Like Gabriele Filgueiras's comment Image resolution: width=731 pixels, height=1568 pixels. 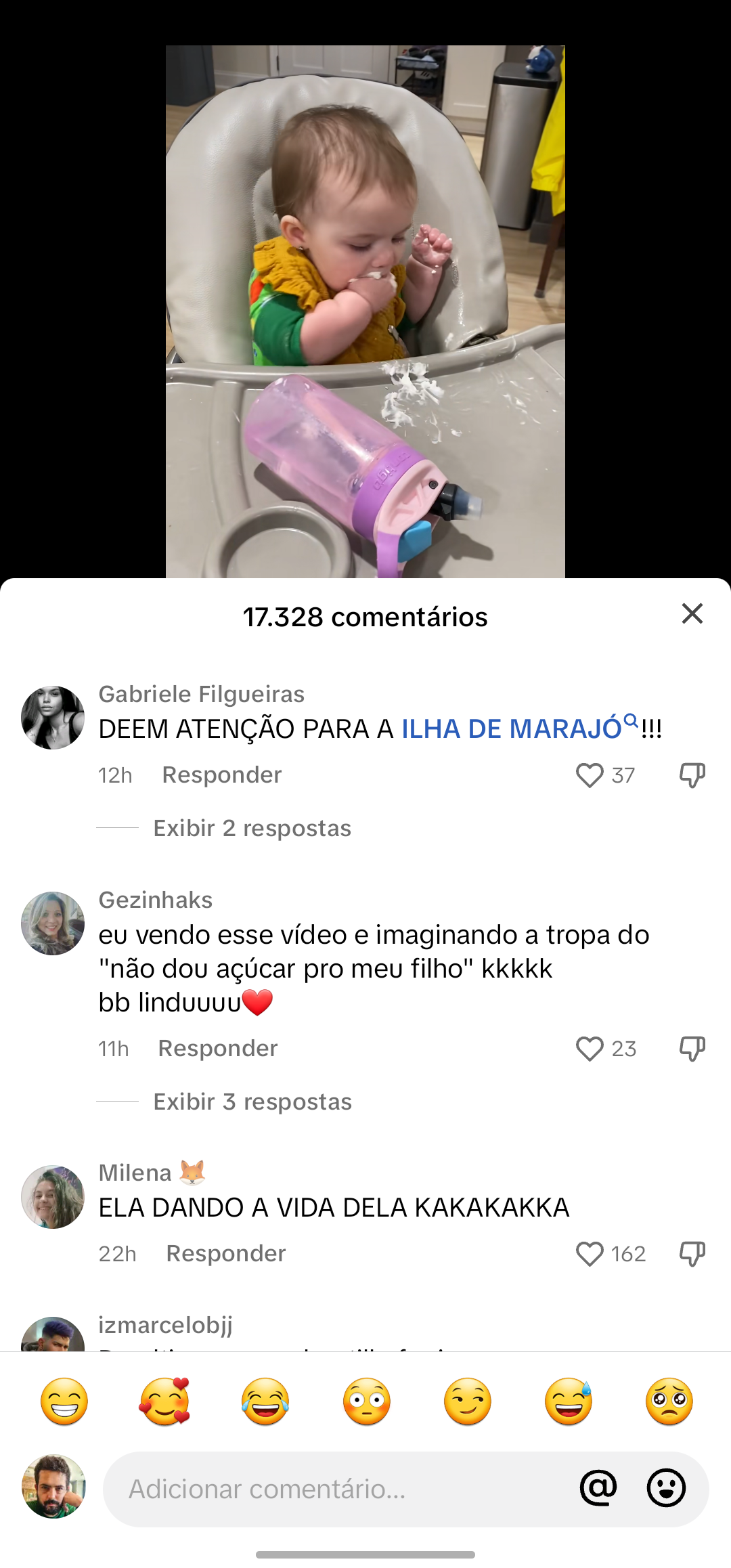[x=589, y=775]
